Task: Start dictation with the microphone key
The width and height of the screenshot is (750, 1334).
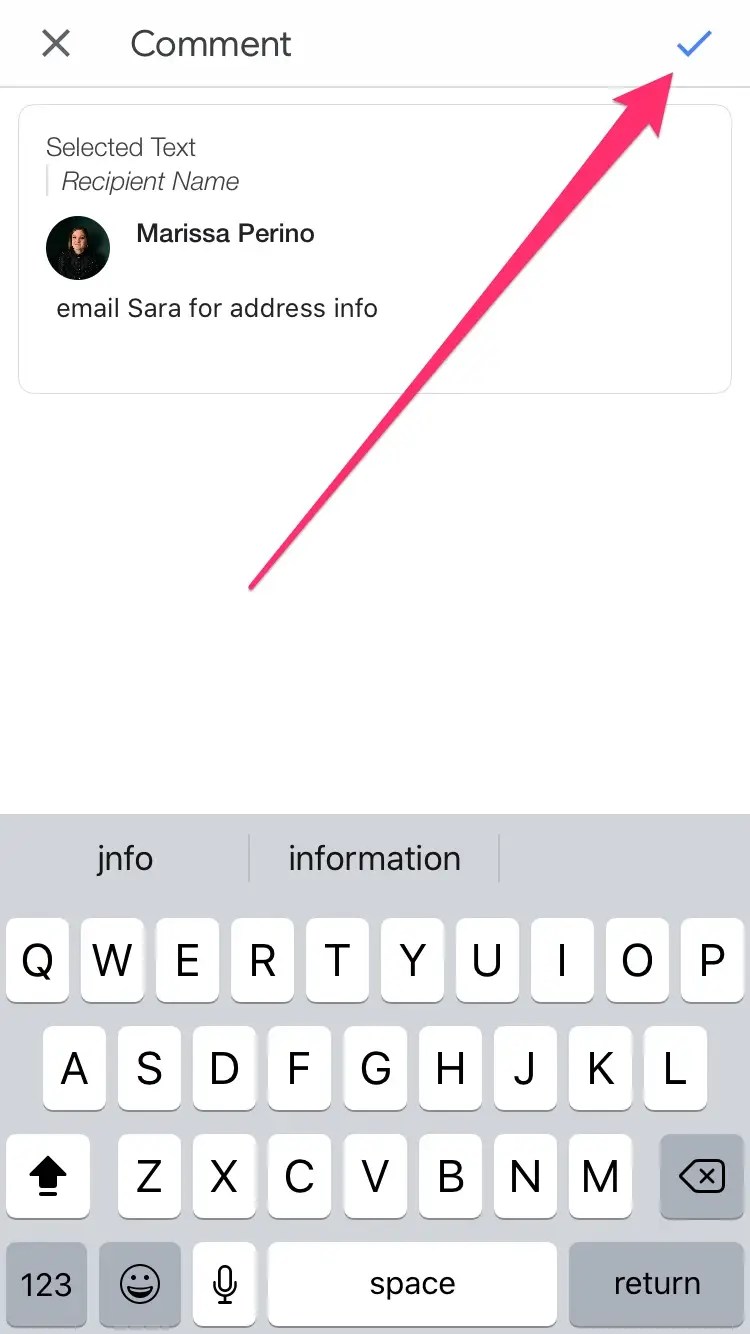Action: tap(225, 1284)
